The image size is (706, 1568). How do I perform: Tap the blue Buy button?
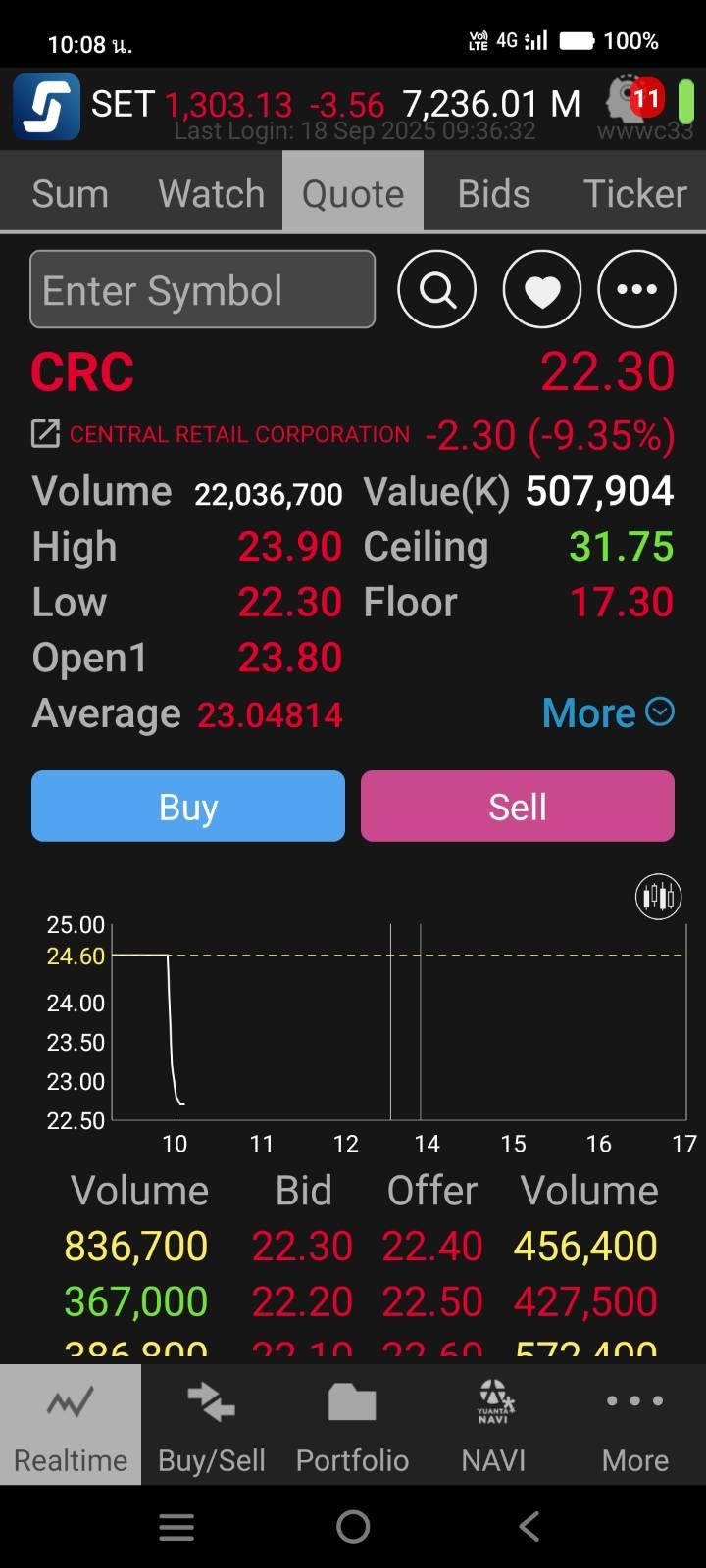tap(188, 806)
